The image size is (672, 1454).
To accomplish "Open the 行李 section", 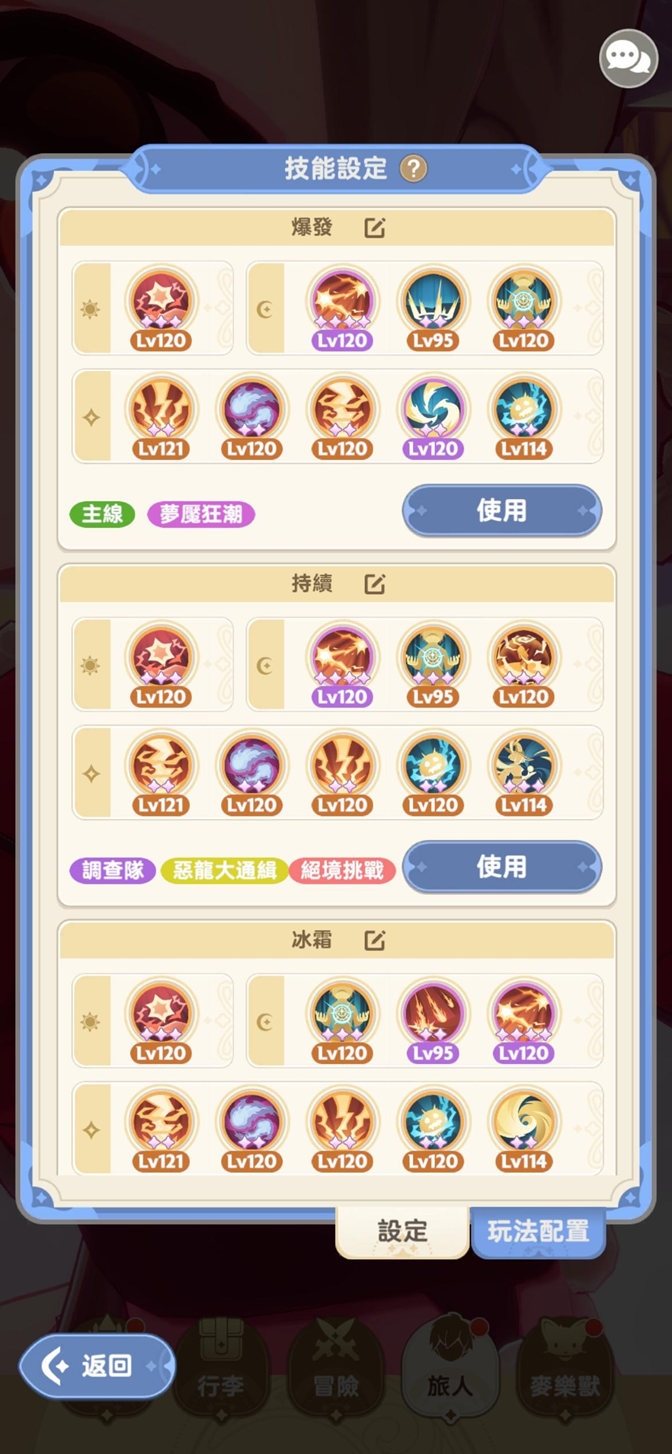I will tap(219, 1370).
